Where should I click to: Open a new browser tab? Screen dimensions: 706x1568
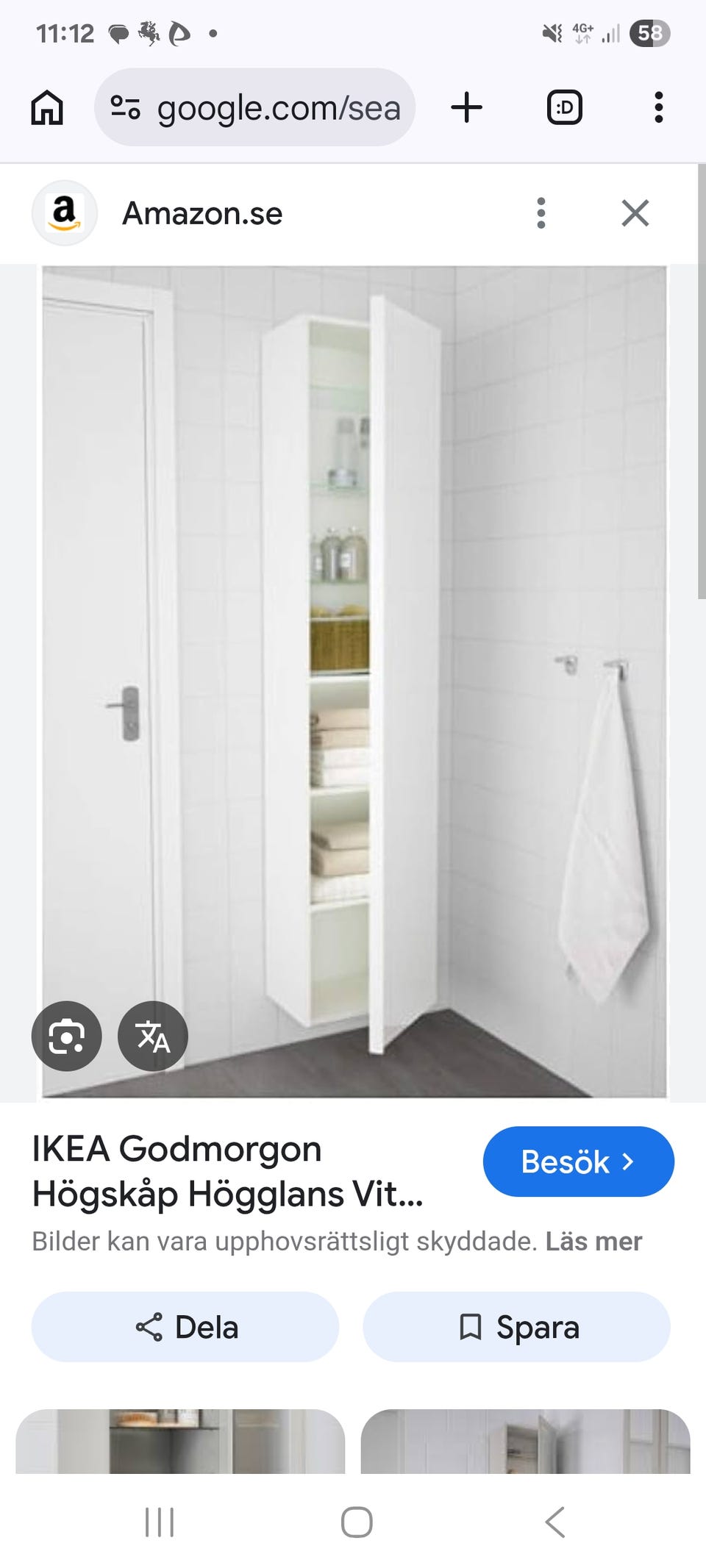pyautogui.click(x=466, y=107)
